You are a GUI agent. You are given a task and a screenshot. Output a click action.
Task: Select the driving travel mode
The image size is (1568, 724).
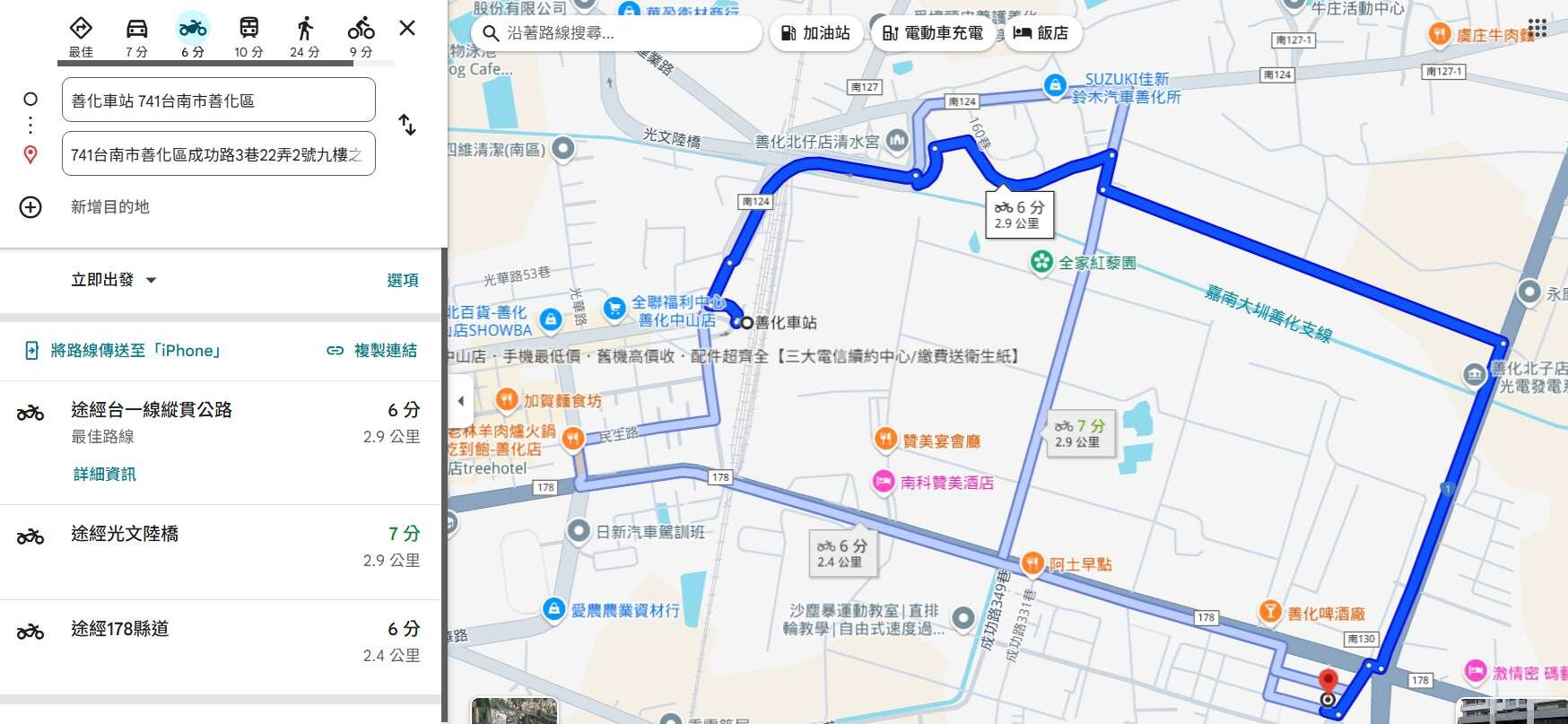[136, 36]
